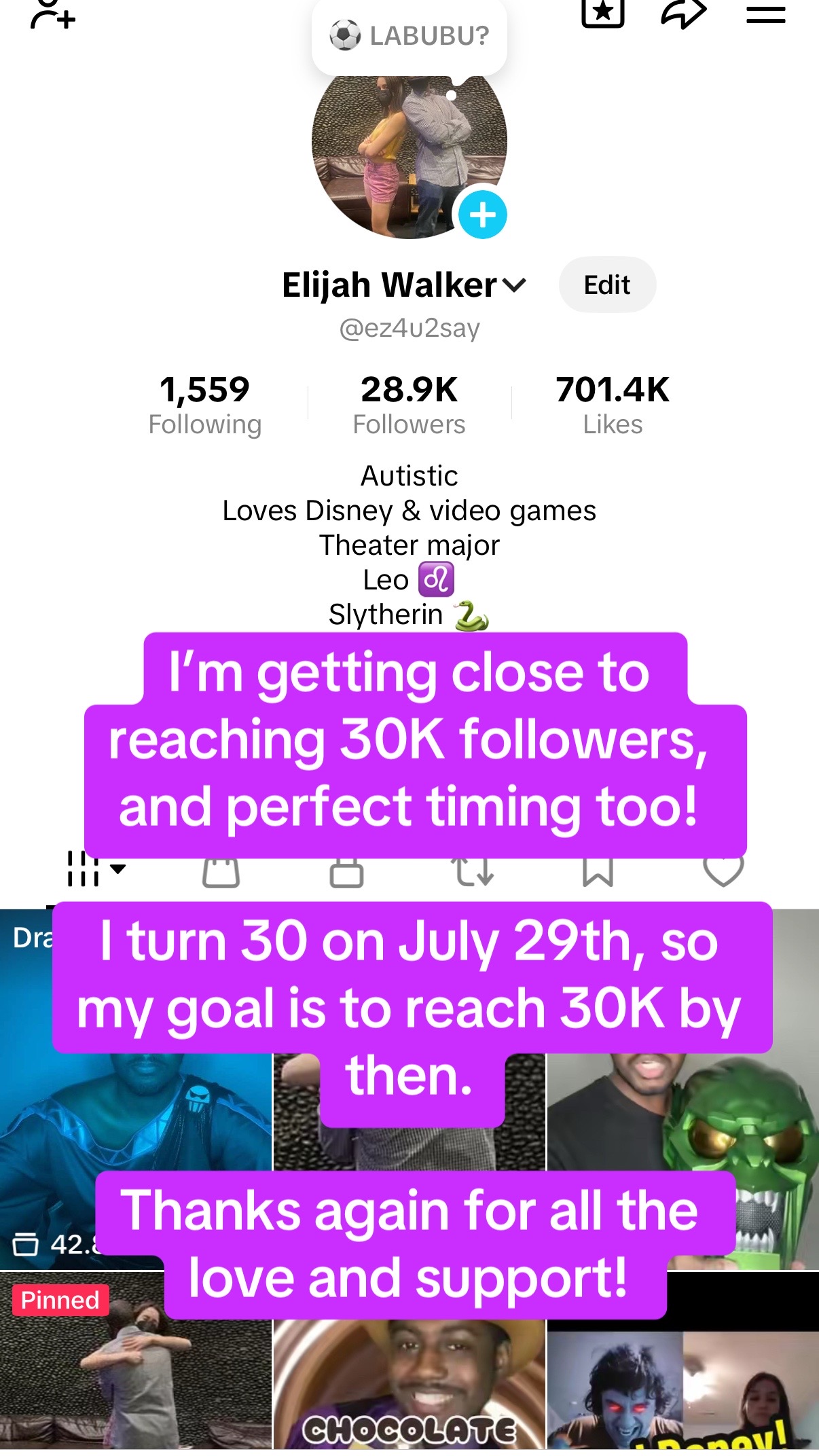Open the add friends icon
The height and width of the screenshot is (1456, 819).
[x=52, y=14]
